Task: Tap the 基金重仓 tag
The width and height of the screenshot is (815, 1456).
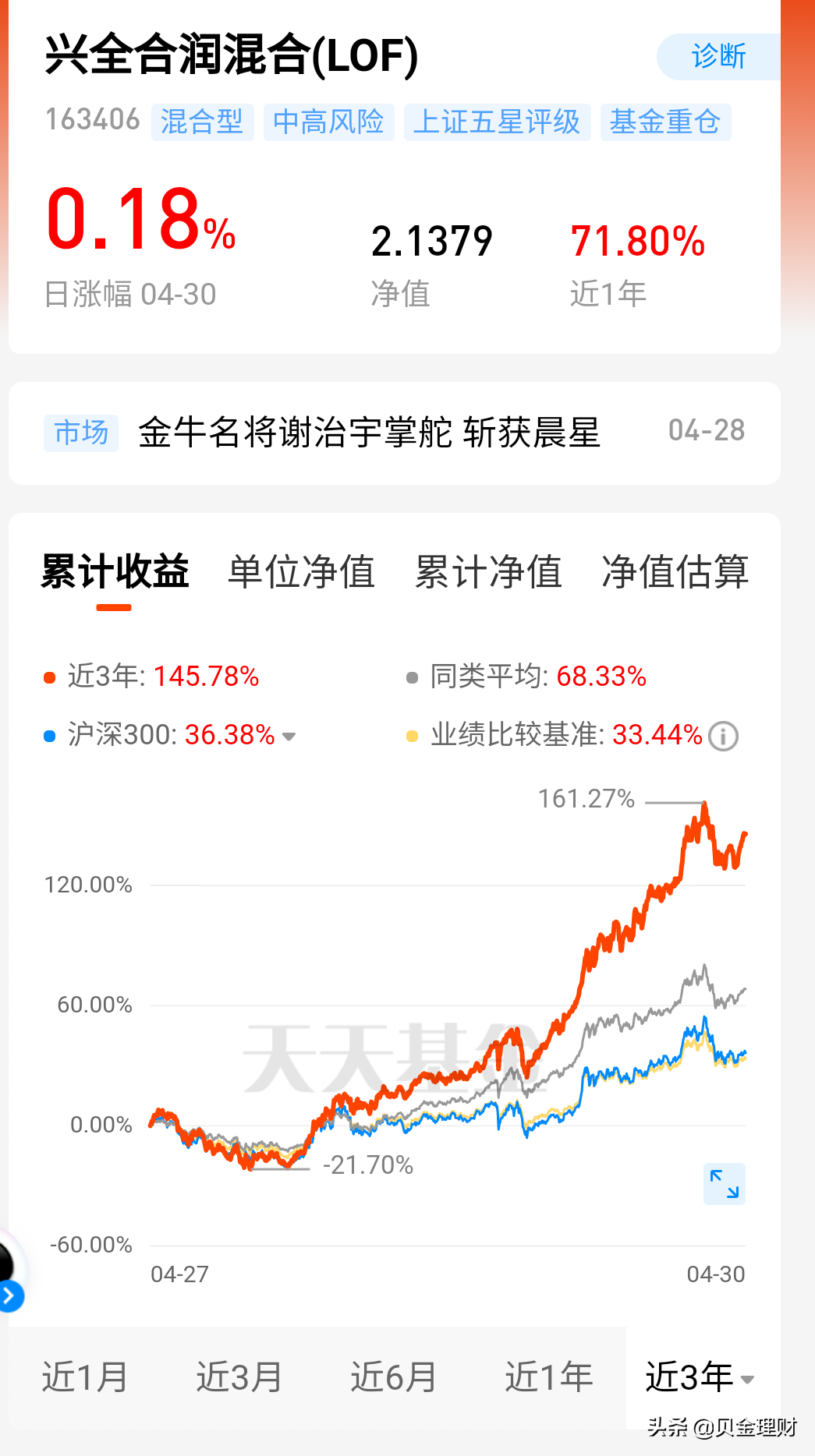Action: click(x=664, y=122)
